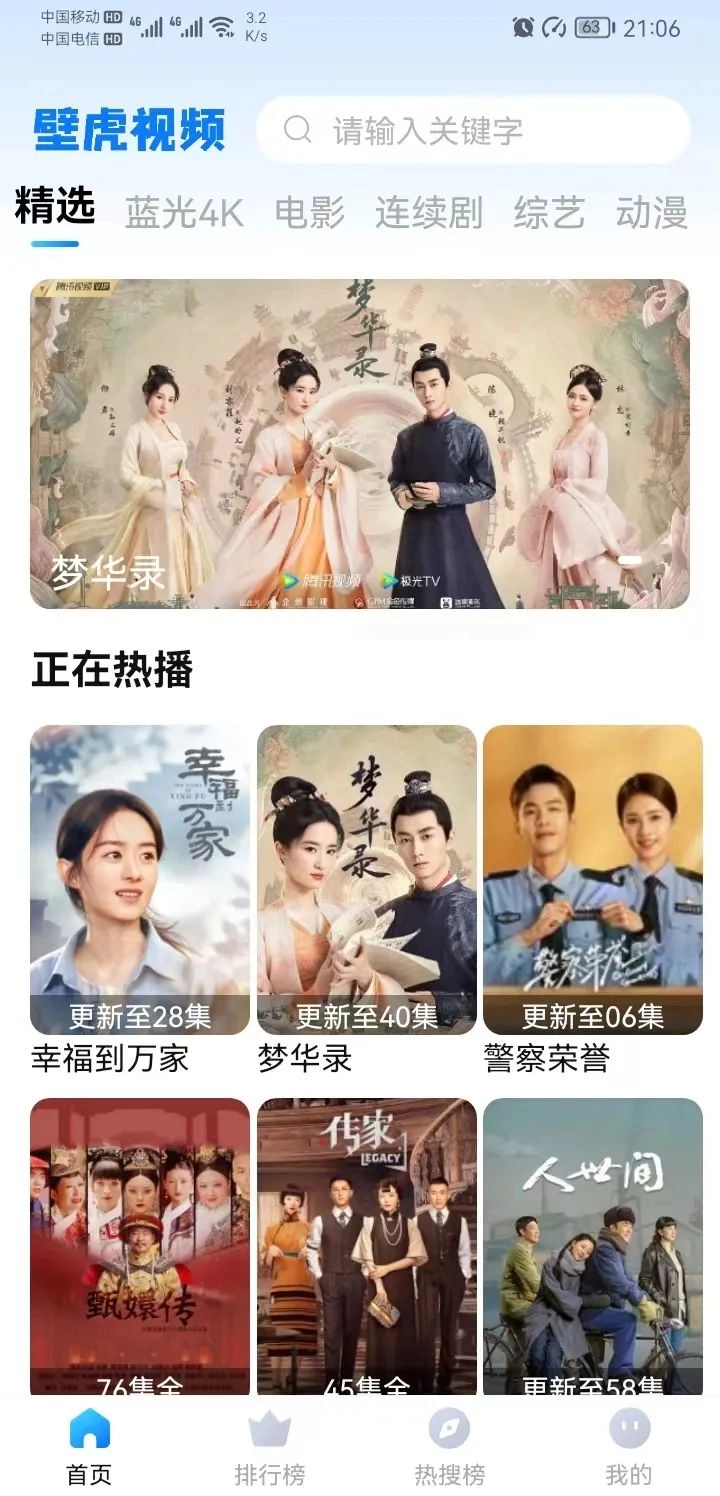Open the 我的 profile tab
720x1496 pixels.
[x=629, y=1447]
